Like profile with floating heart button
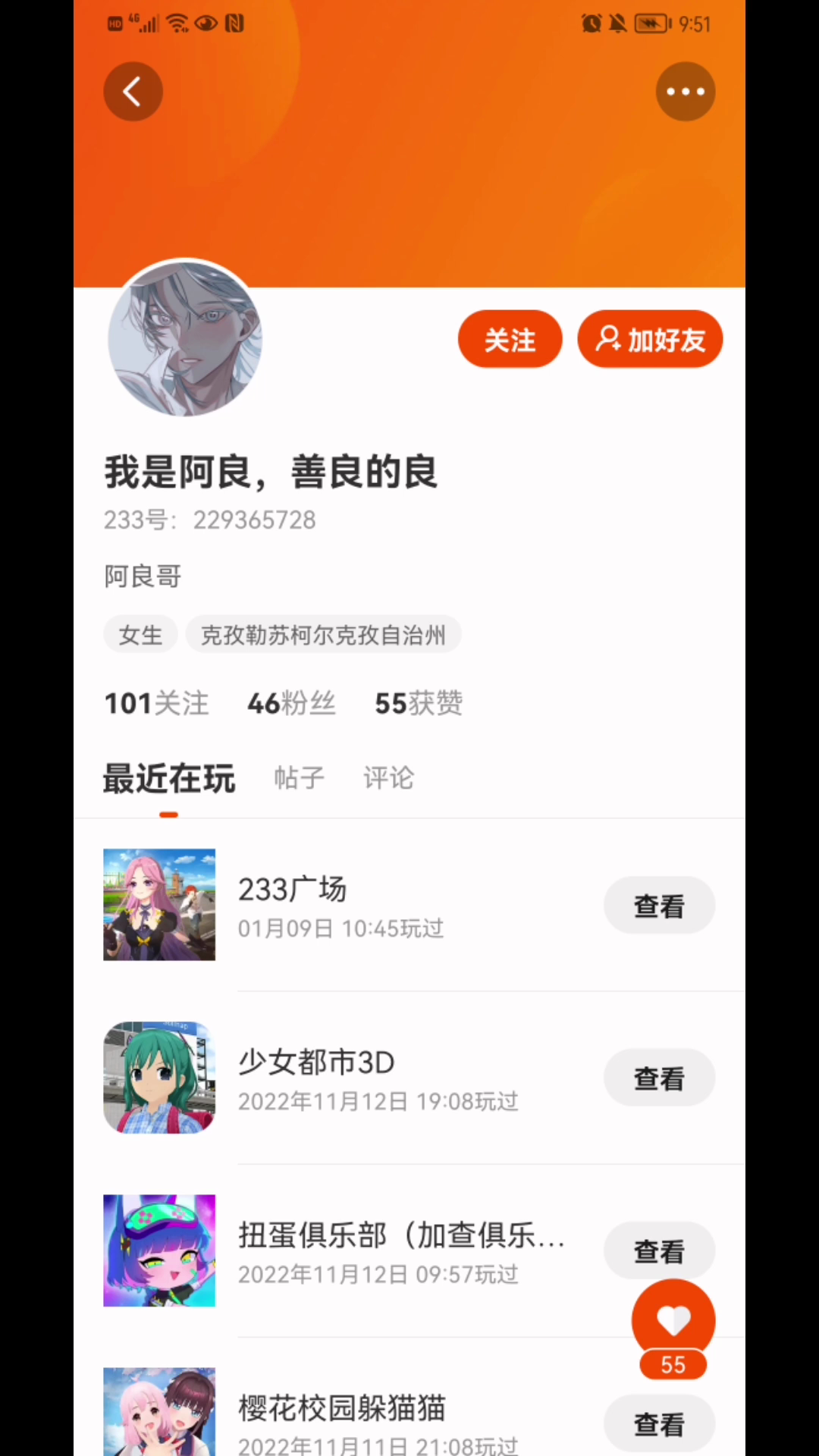 click(673, 1320)
